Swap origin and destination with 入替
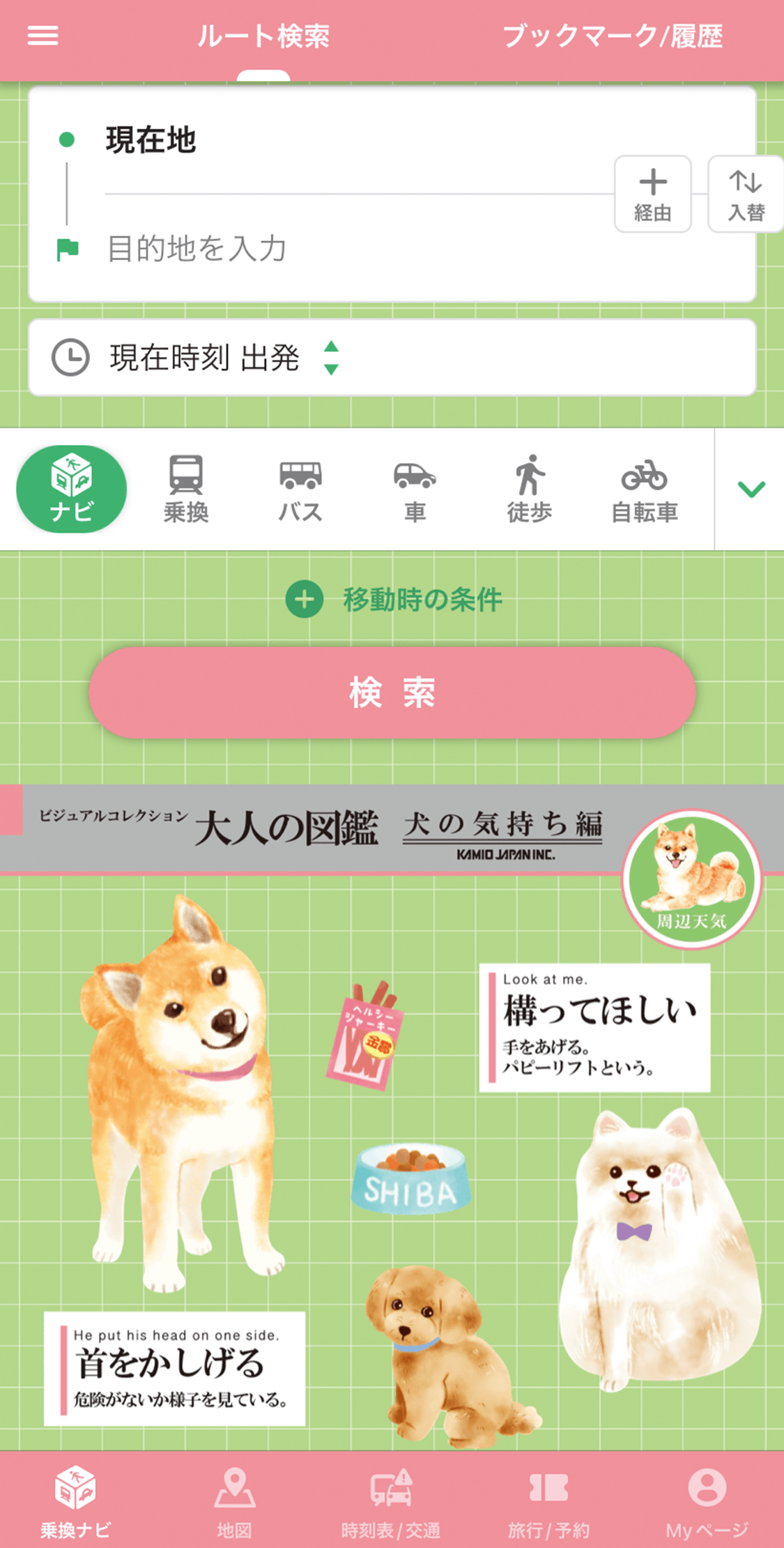Viewport: 784px width, 1548px height. tap(746, 194)
